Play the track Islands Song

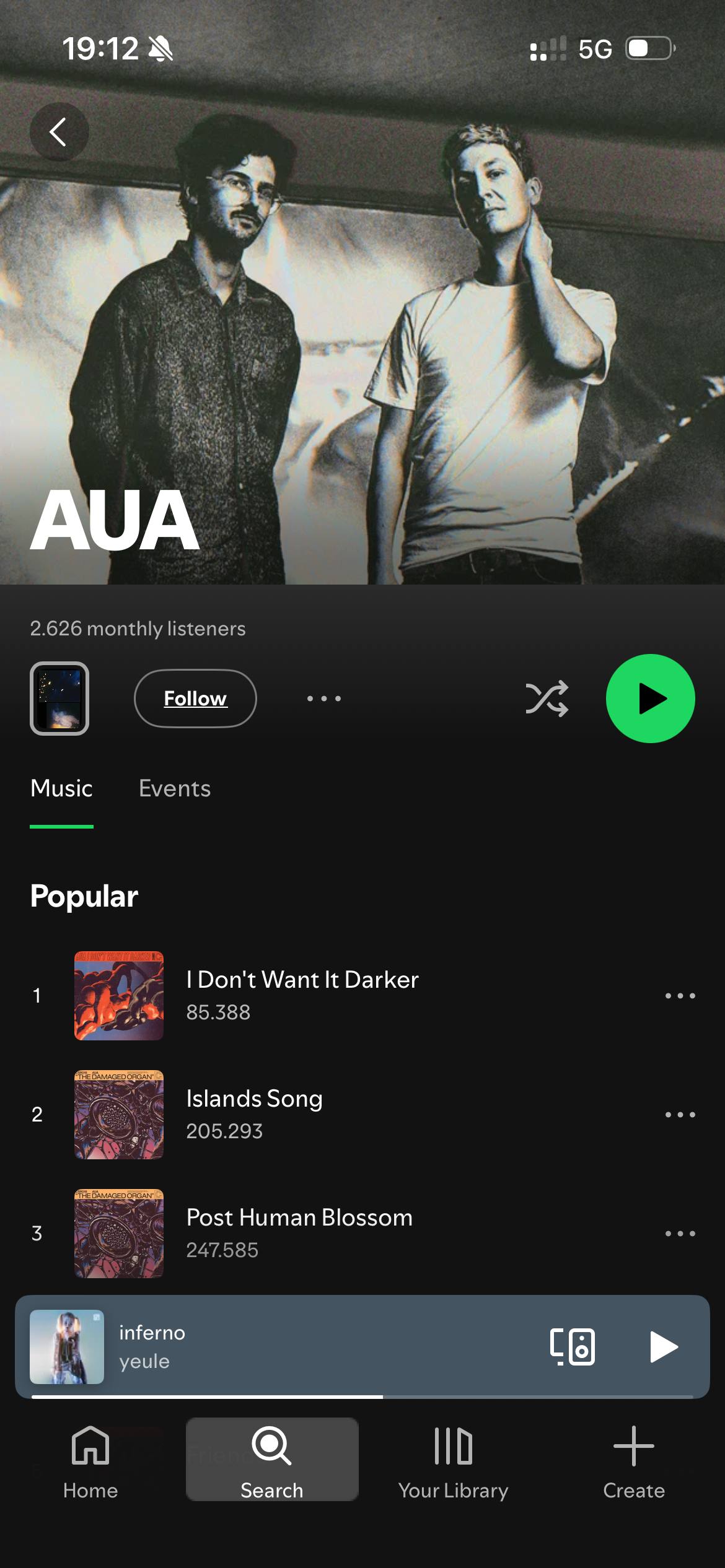pos(254,1113)
